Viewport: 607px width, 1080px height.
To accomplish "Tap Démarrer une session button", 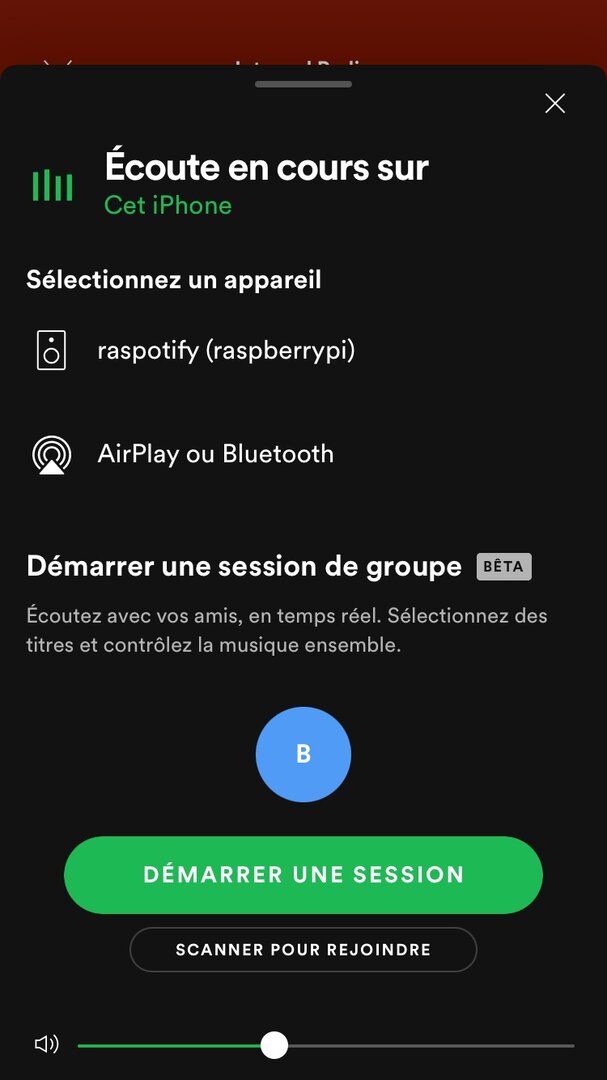I will [x=303, y=875].
